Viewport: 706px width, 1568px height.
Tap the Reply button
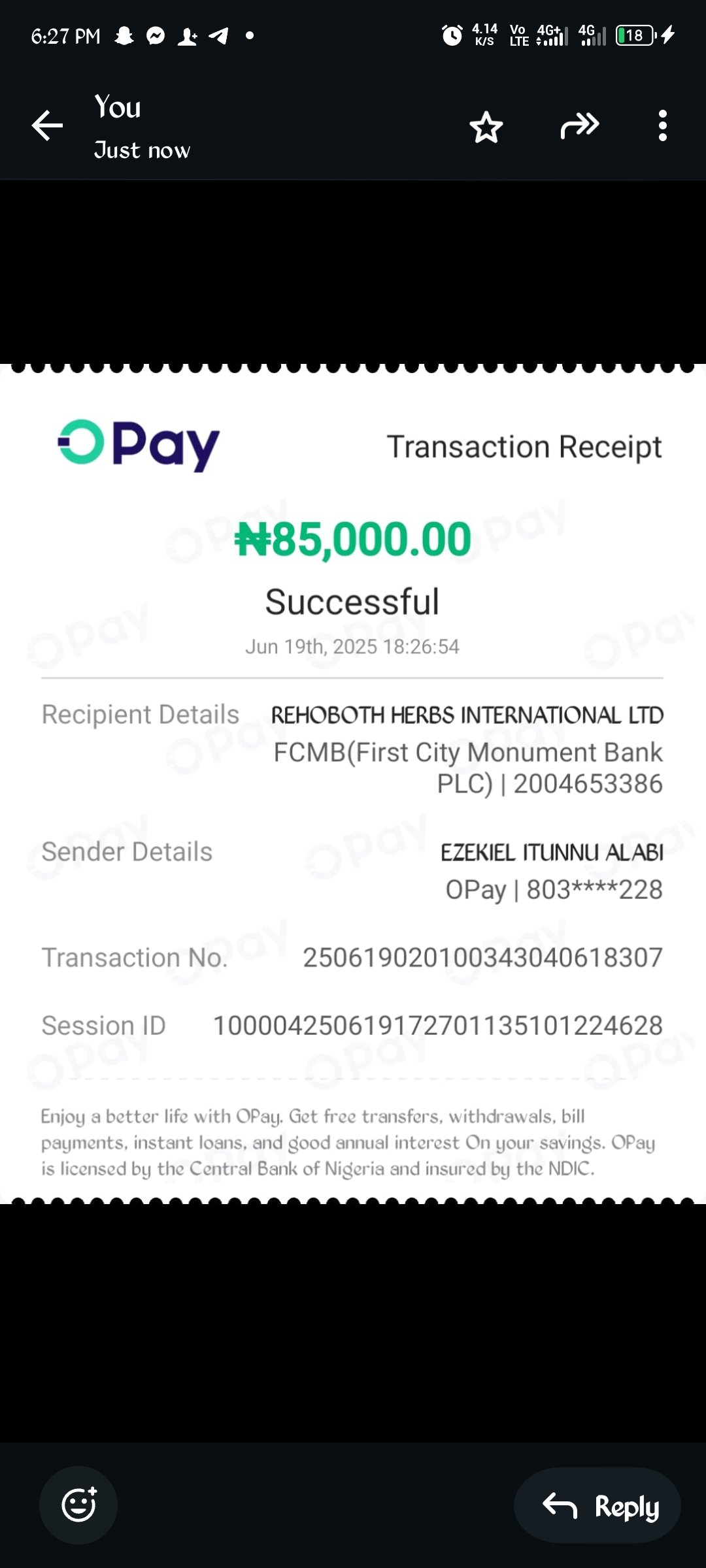(x=597, y=1506)
